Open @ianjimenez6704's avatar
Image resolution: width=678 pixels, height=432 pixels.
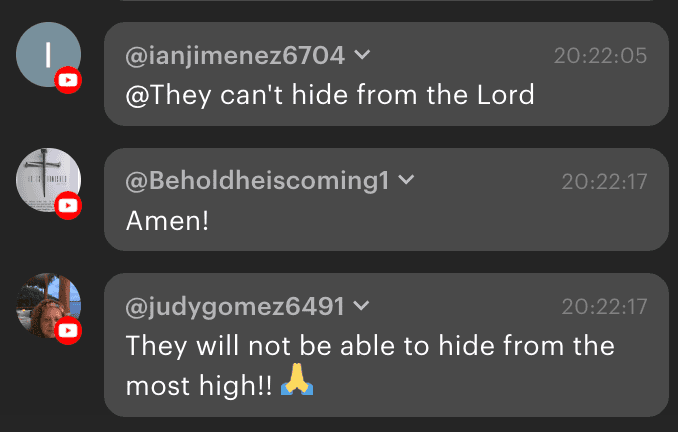point(48,55)
